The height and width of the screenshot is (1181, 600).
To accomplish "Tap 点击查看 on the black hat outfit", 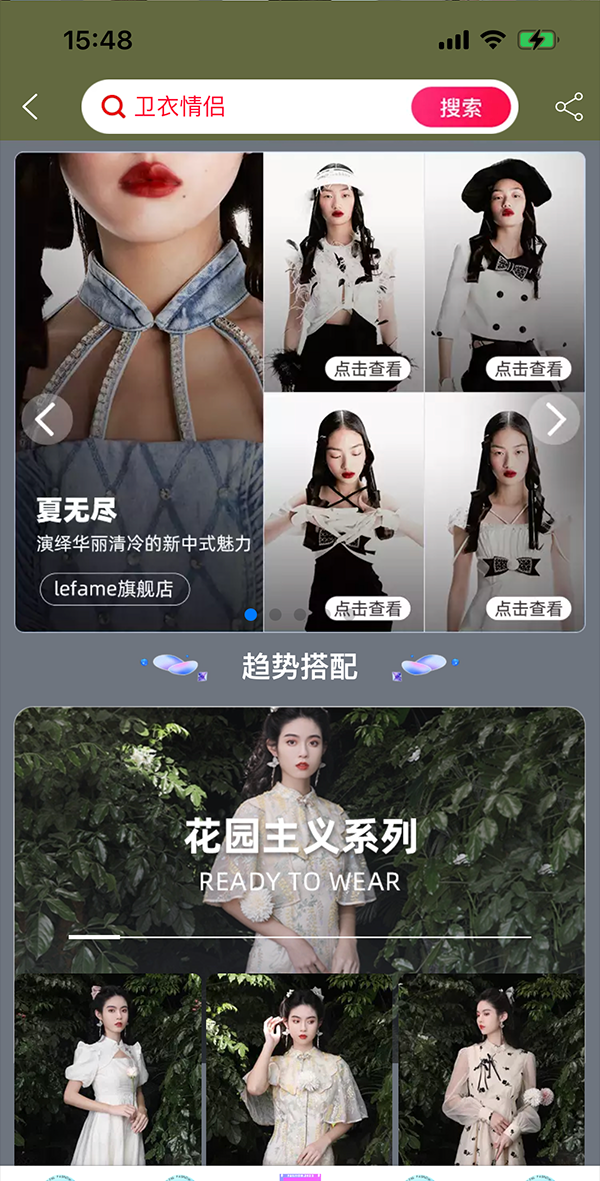I will pos(529,369).
